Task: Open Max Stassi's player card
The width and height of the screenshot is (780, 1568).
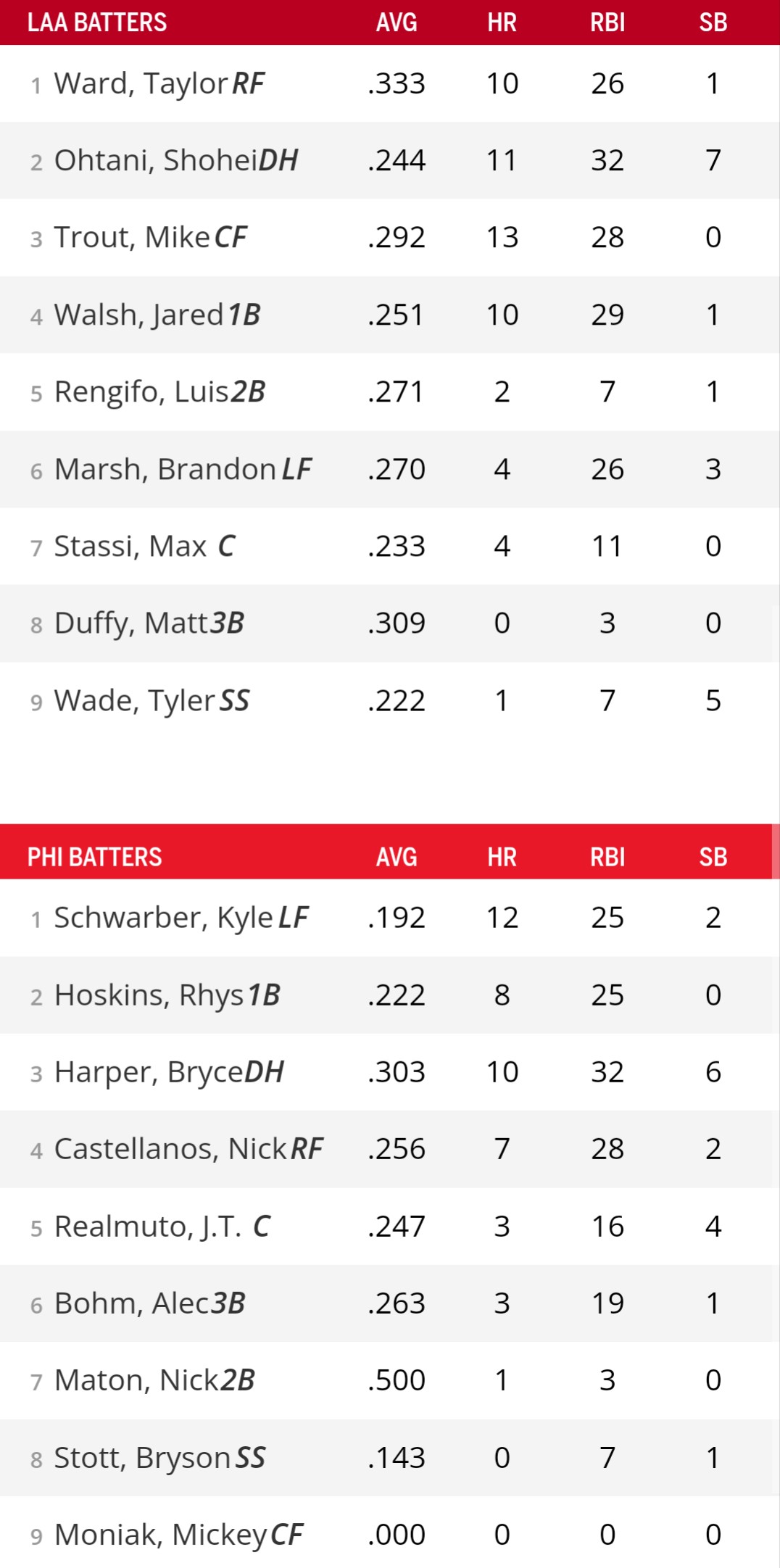Action: pyautogui.click(x=131, y=547)
